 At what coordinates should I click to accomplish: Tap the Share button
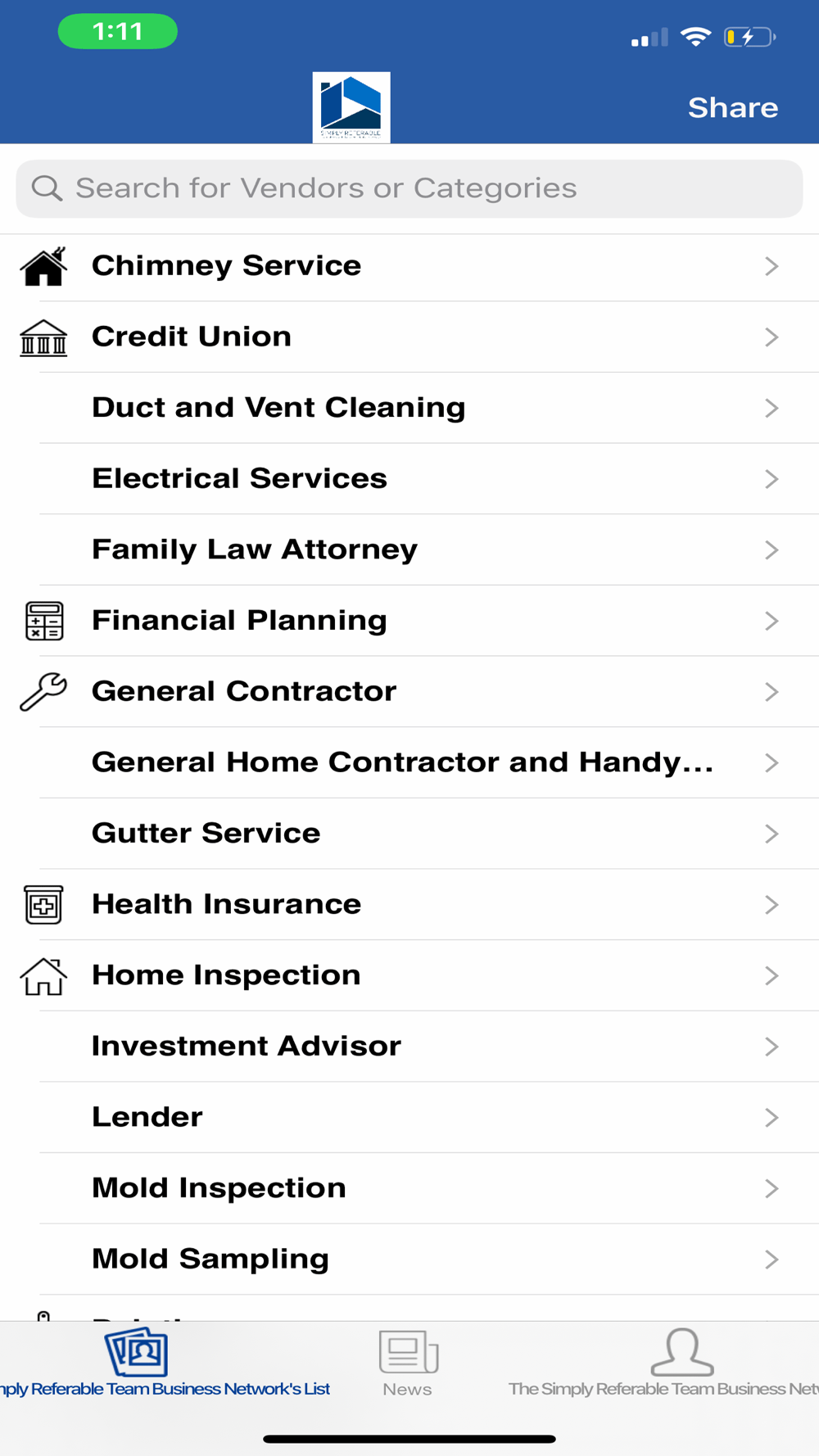coord(732,107)
